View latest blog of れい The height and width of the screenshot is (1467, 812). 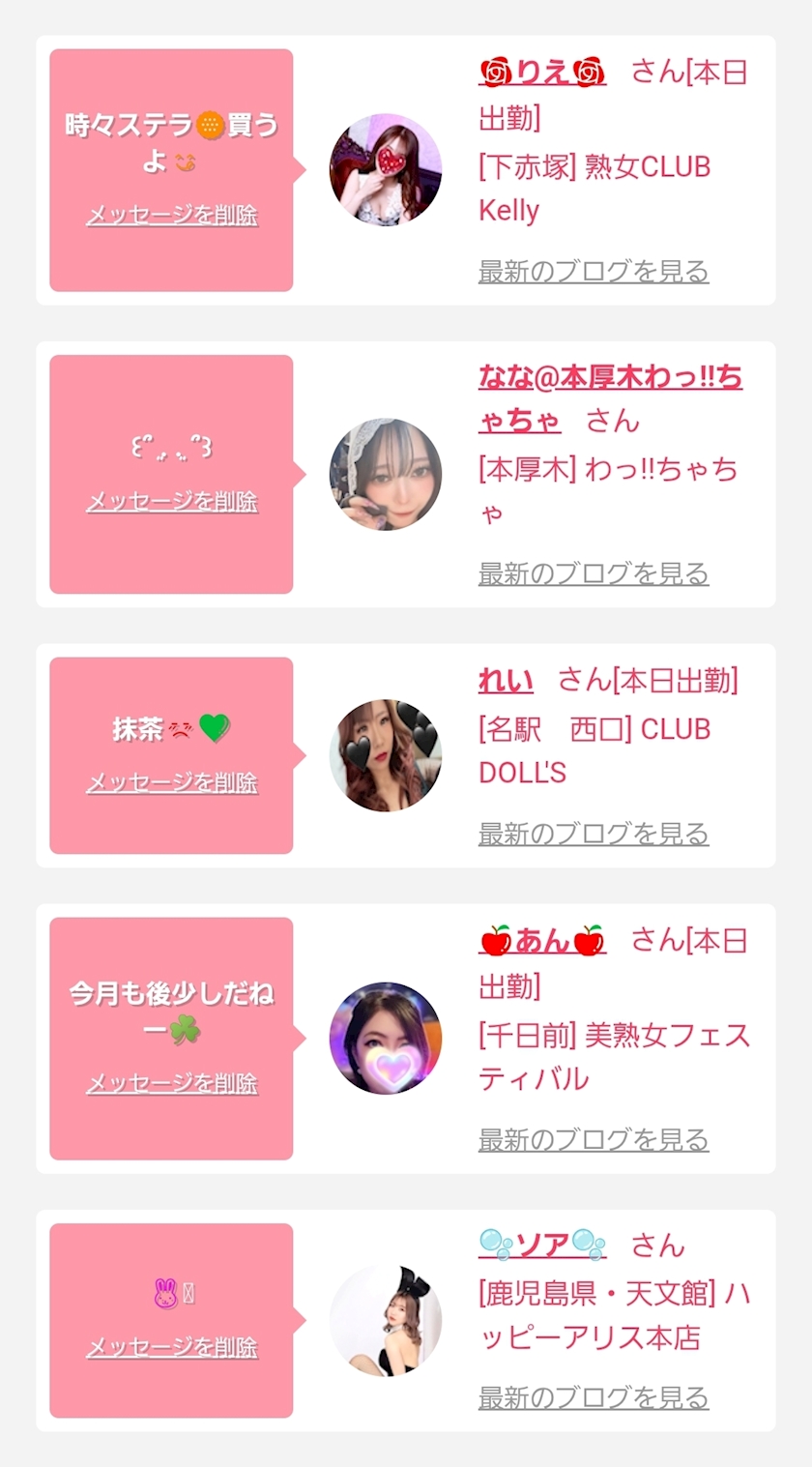tap(594, 834)
